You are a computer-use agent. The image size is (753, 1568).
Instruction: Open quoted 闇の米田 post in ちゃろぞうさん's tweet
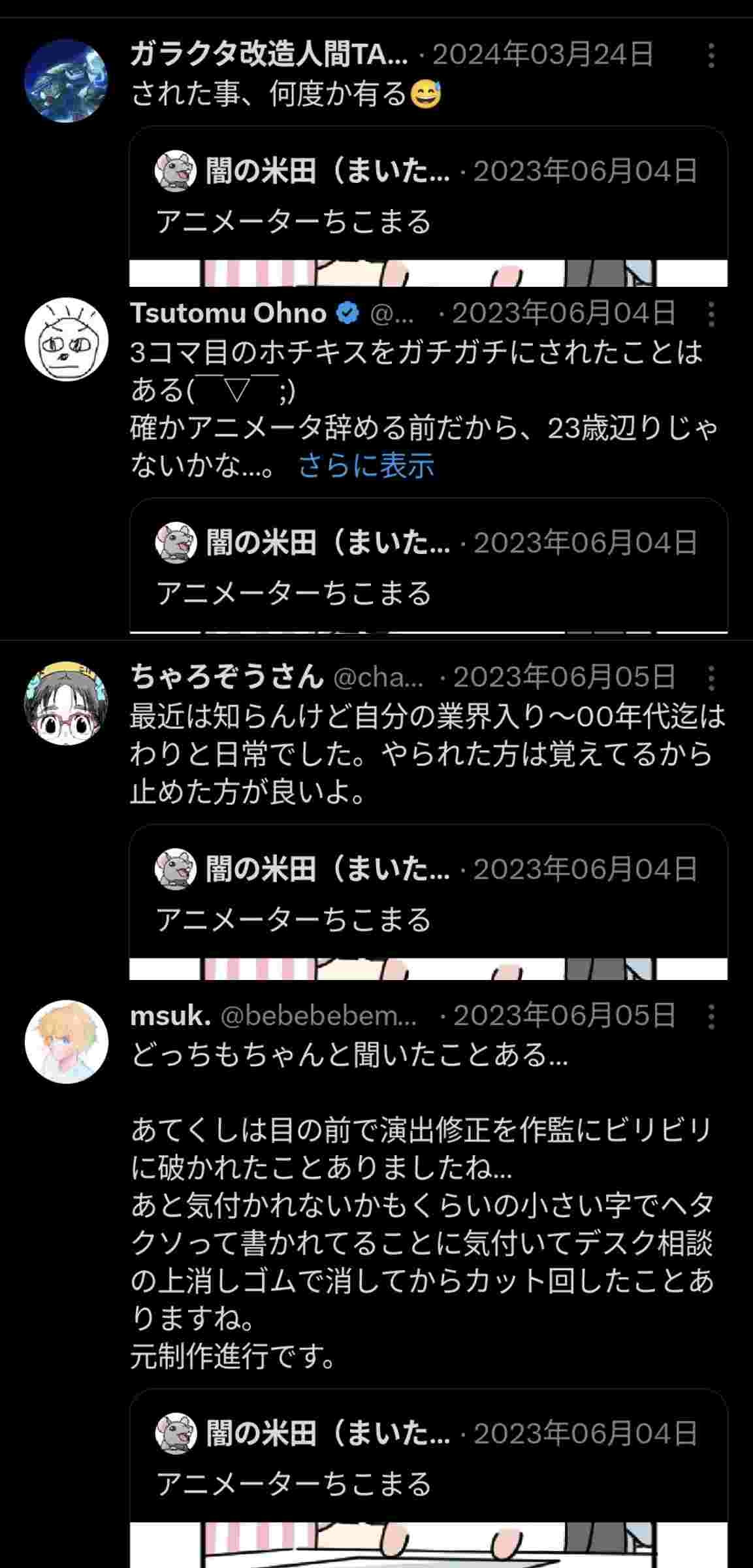click(x=428, y=902)
